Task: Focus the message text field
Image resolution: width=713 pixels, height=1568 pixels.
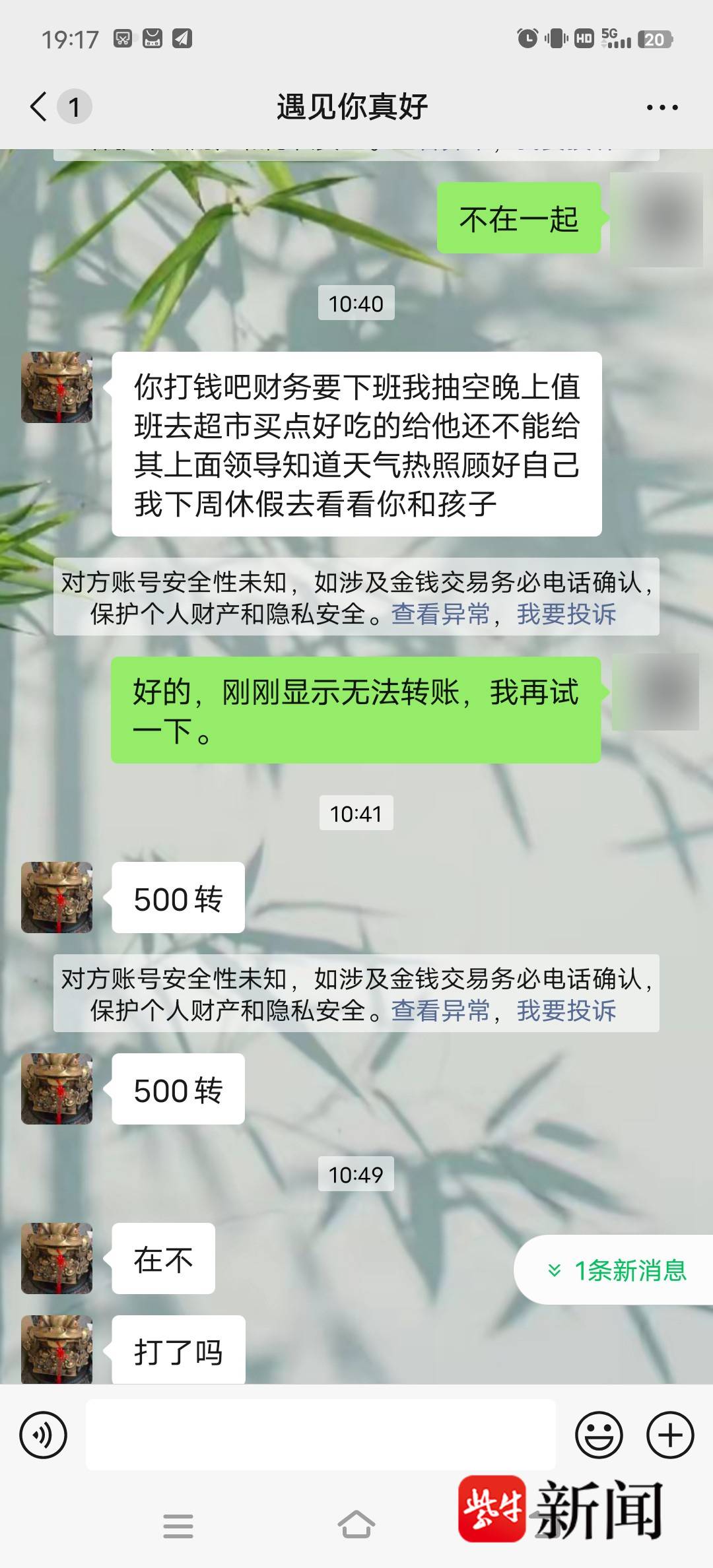Action: pyautogui.click(x=320, y=1435)
